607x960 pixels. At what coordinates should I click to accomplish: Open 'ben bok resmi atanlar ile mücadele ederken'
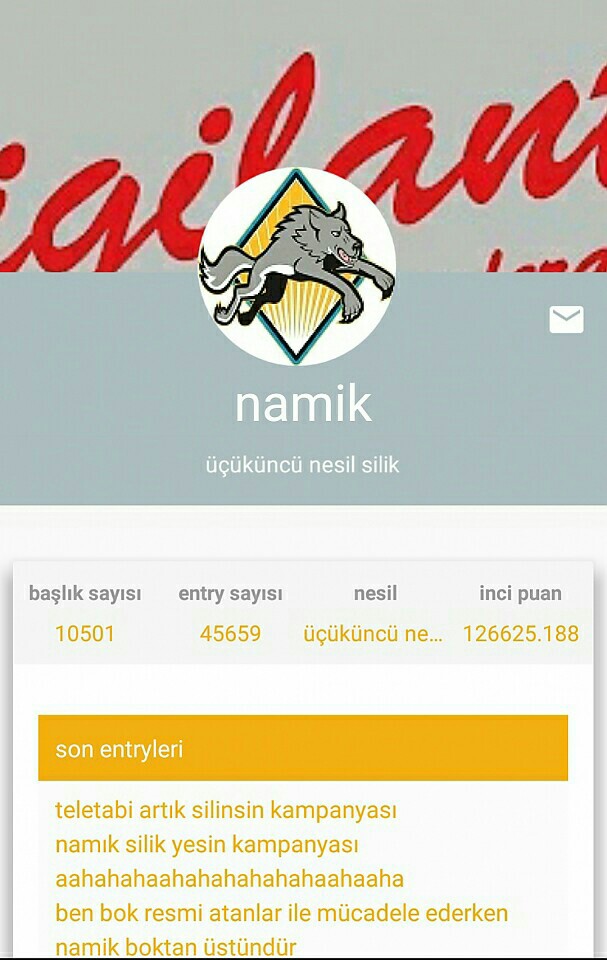pyautogui.click(x=281, y=913)
